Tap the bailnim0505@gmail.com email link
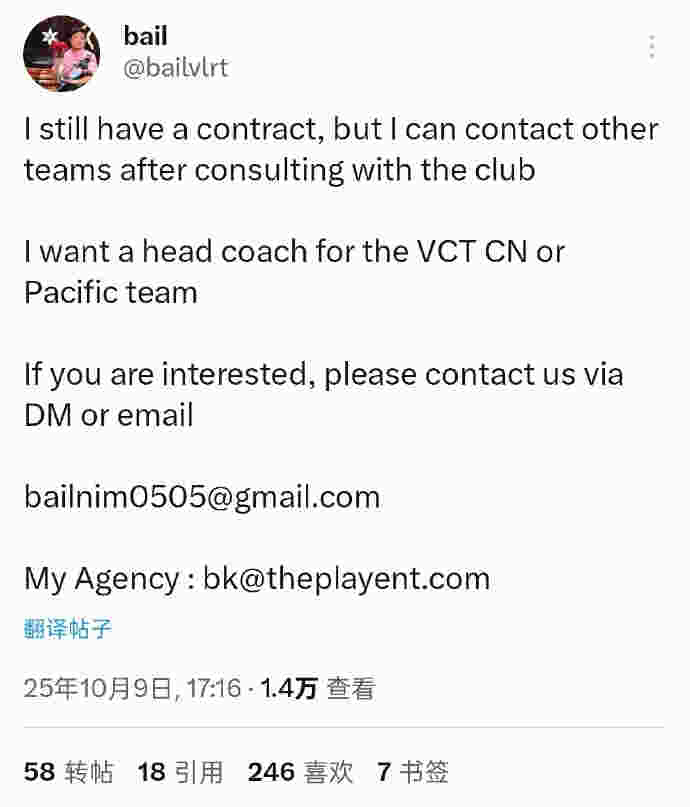The width and height of the screenshot is (690, 807). 202,497
